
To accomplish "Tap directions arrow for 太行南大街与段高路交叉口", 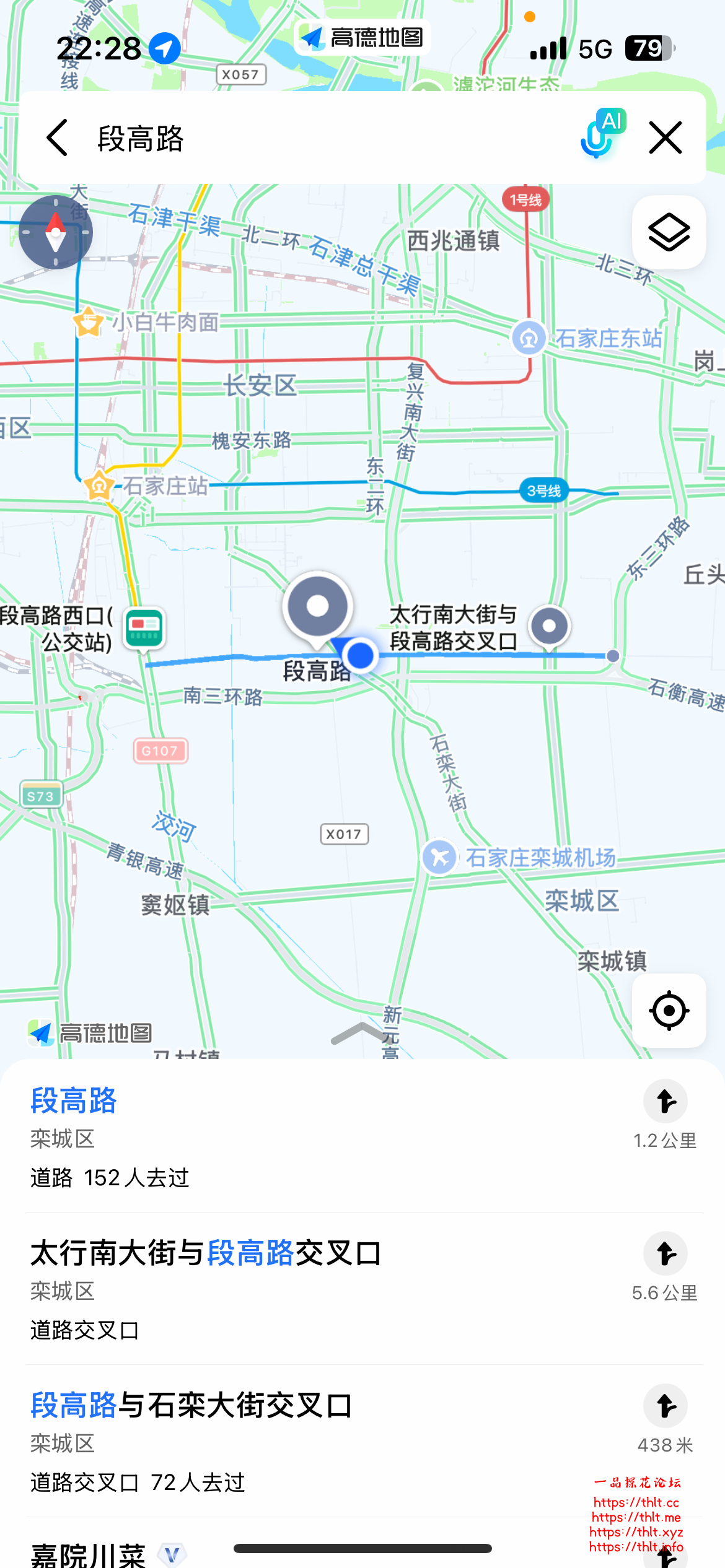I will [666, 1253].
